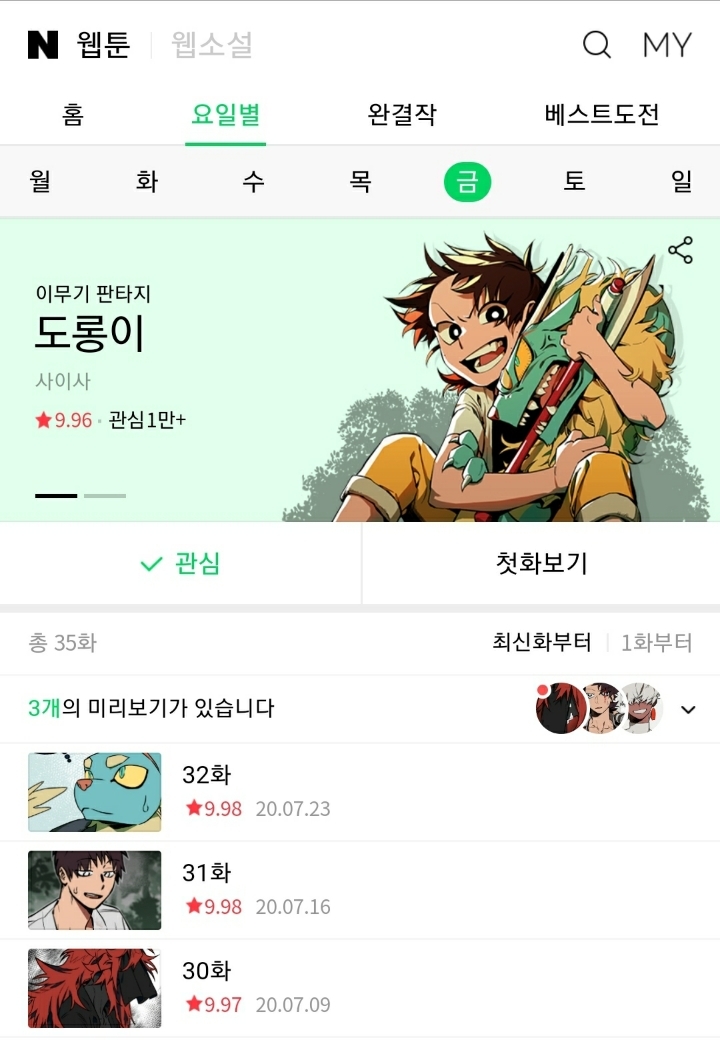The image size is (720, 1040).
Task: Open episode 32화
Action: pyautogui.click(x=360, y=792)
